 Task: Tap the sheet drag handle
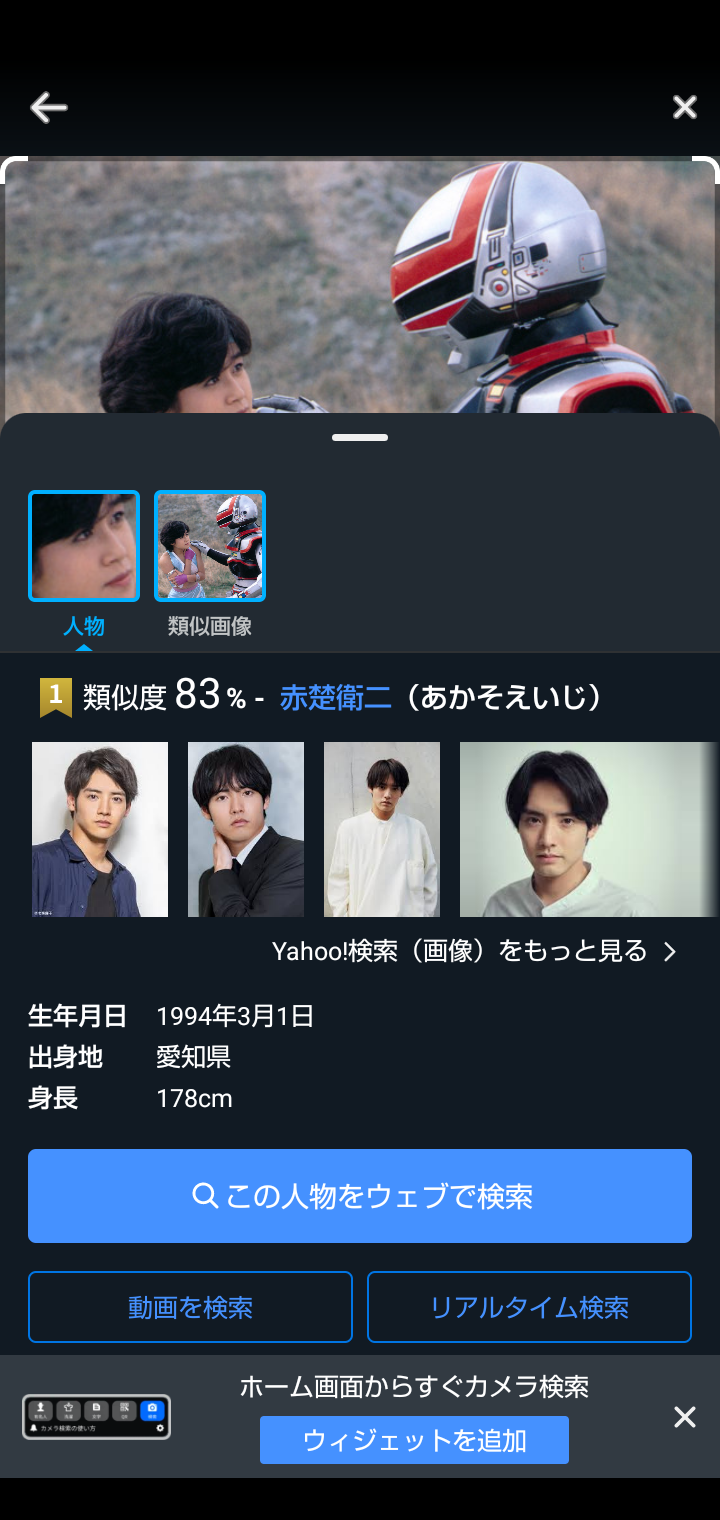click(360, 437)
